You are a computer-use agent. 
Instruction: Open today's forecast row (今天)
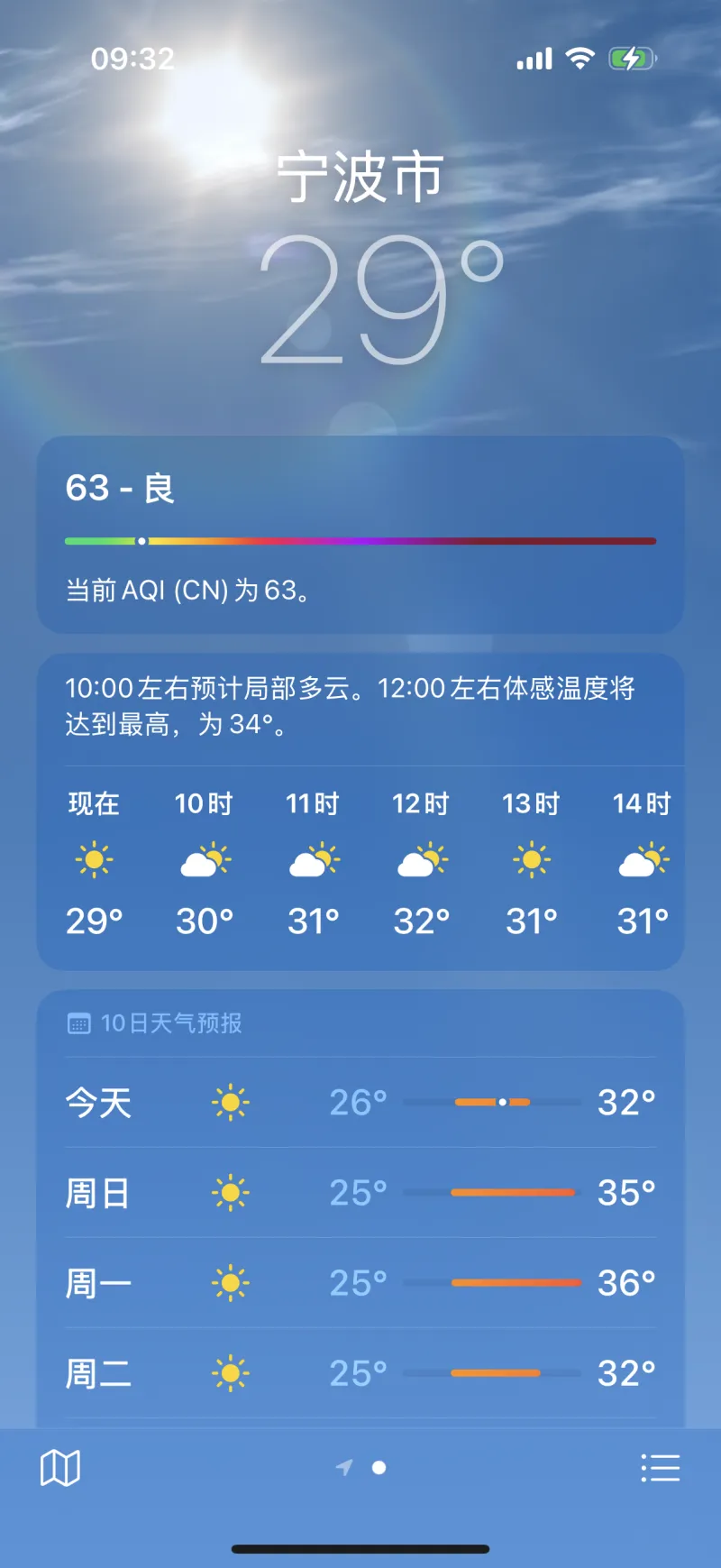360,1102
